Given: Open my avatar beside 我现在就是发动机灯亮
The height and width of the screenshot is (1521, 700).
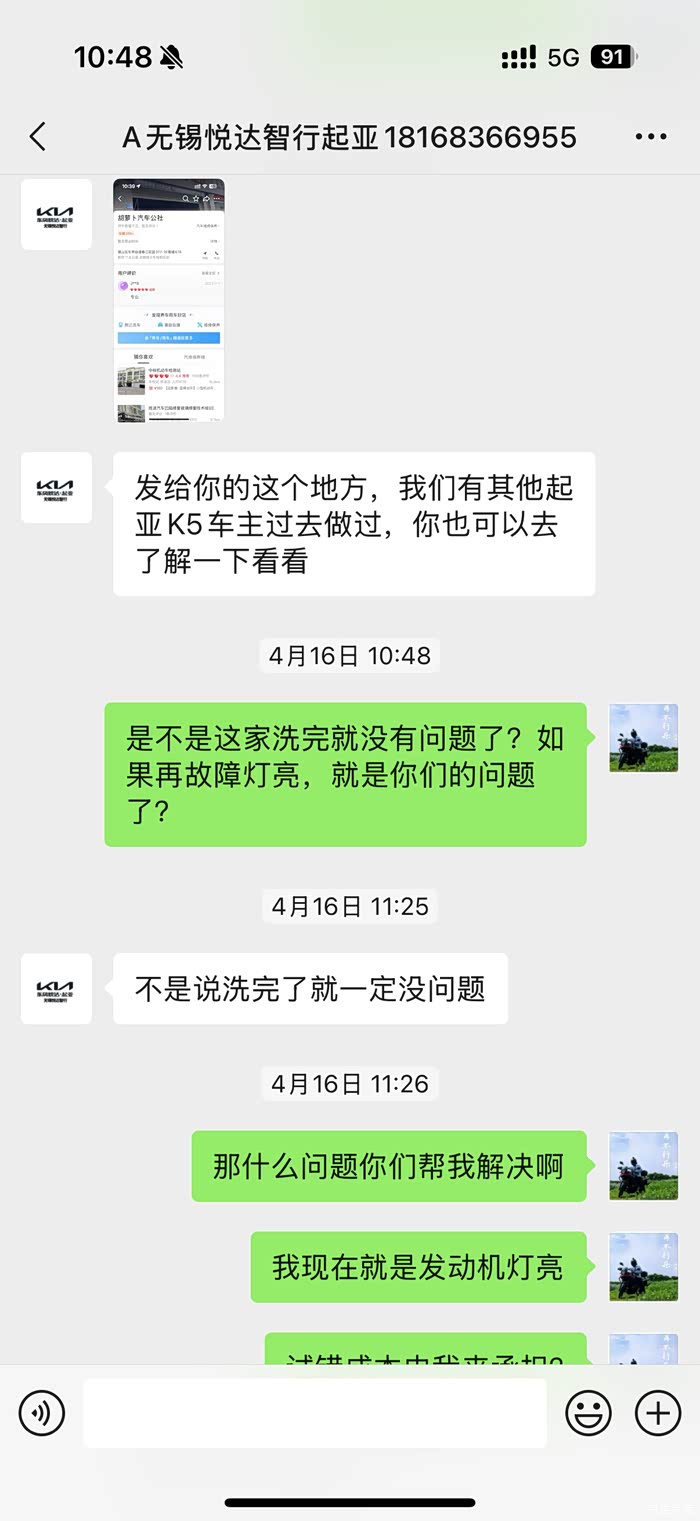Looking at the screenshot, I should click(643, 1267).
